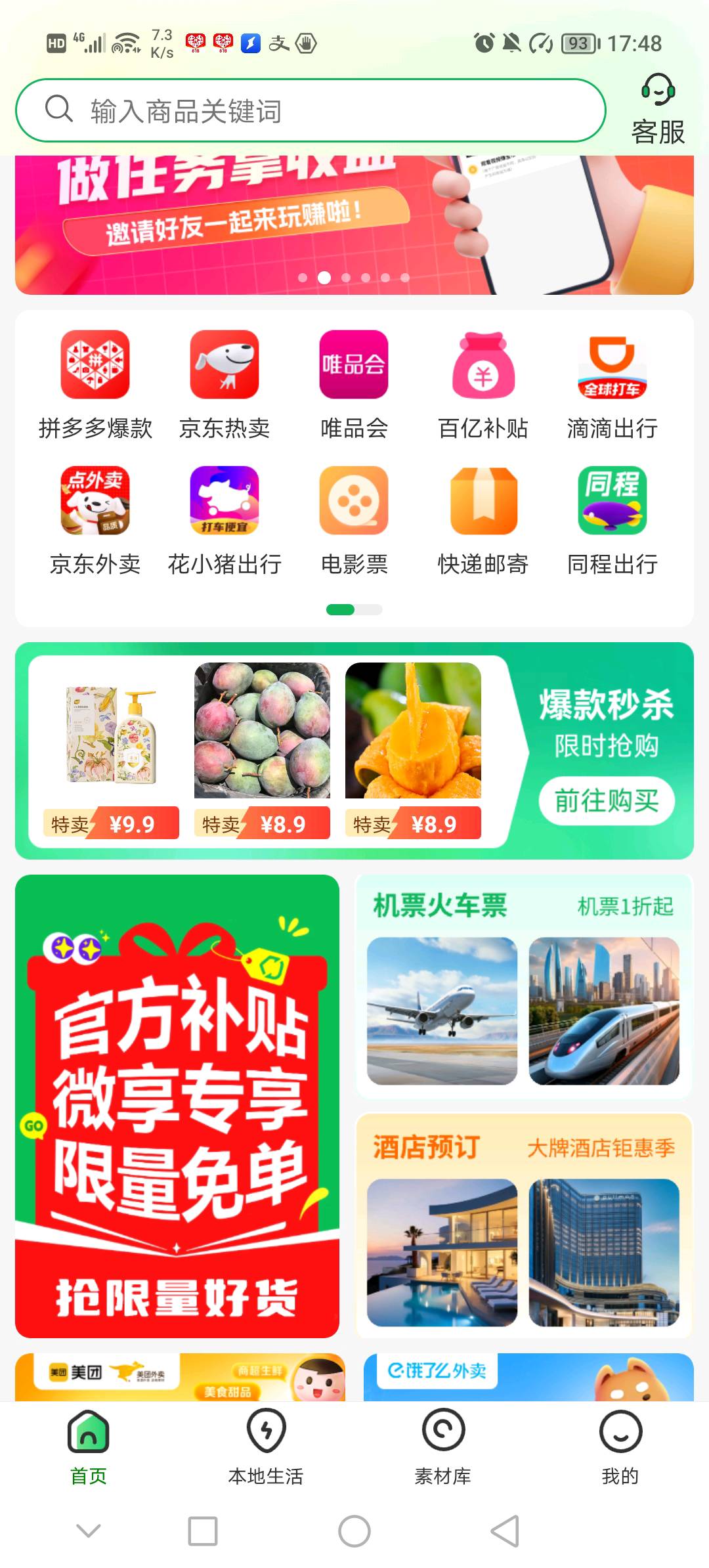Tap the 前往购买 button

coord(607,801)
